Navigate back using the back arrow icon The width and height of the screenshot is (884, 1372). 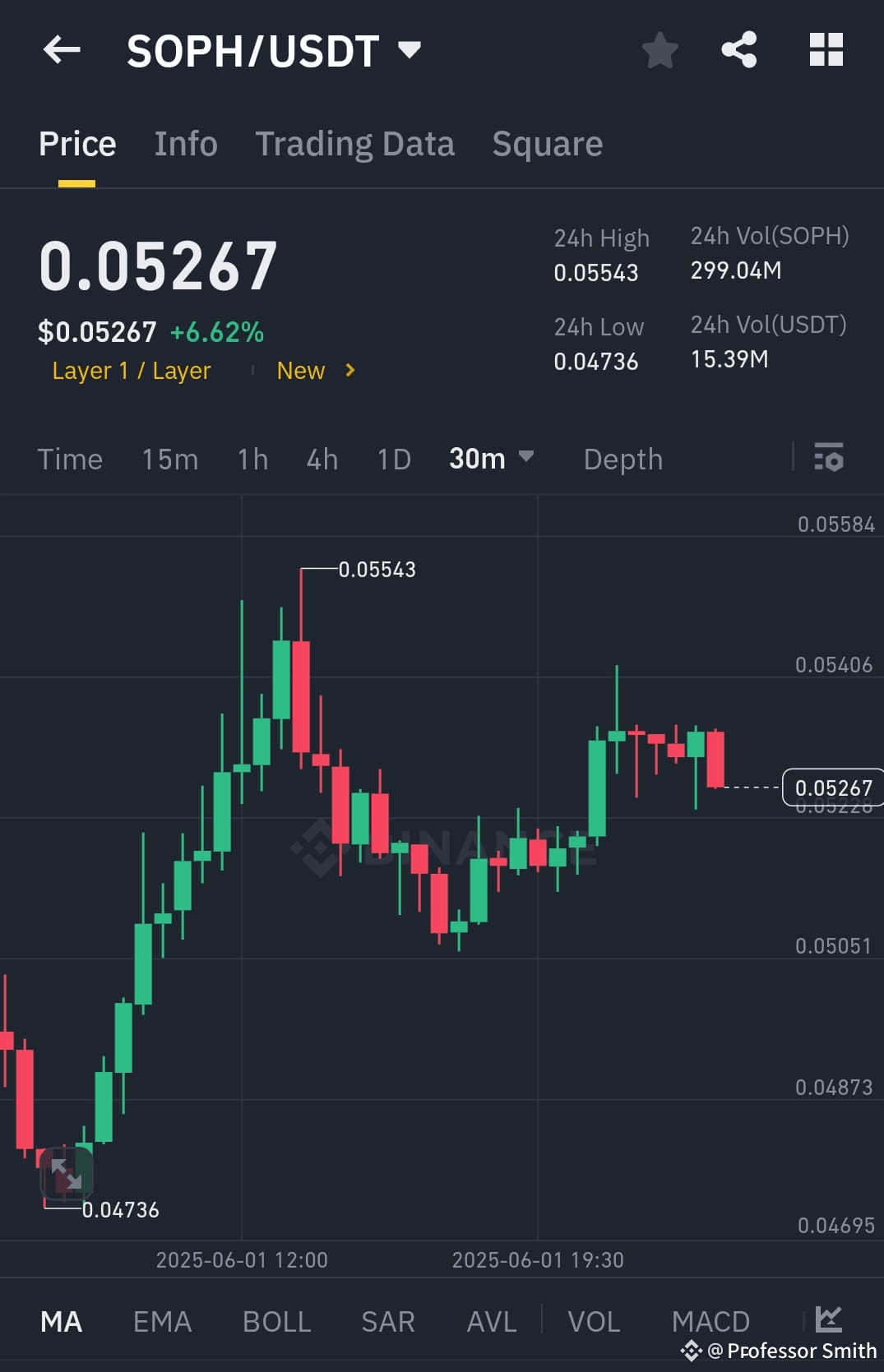coord(61,50)
